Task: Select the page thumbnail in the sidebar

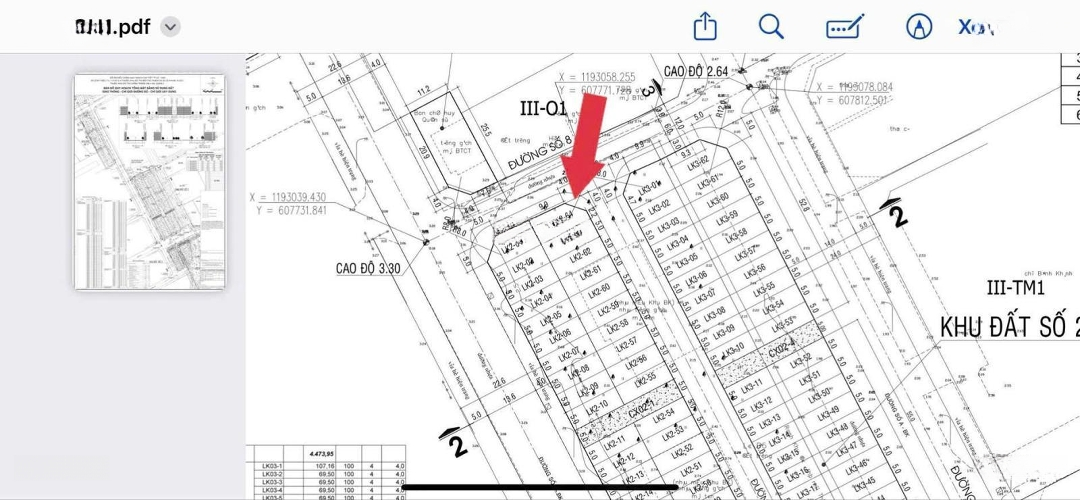Action: click(150, 181)
